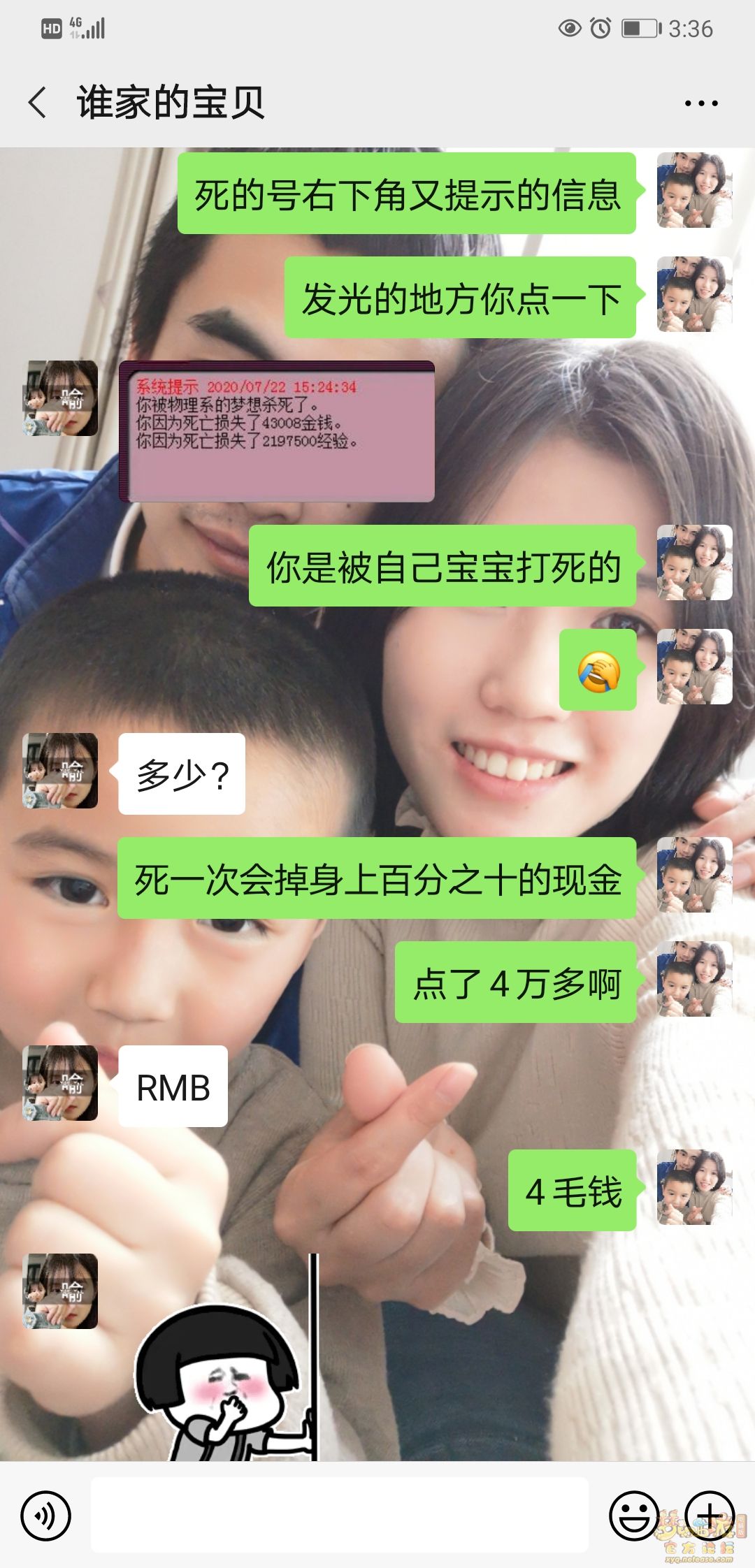The image size is (755, 1568).
Task: Open chat info via three-dot menu
Action: tap(700, 103)
